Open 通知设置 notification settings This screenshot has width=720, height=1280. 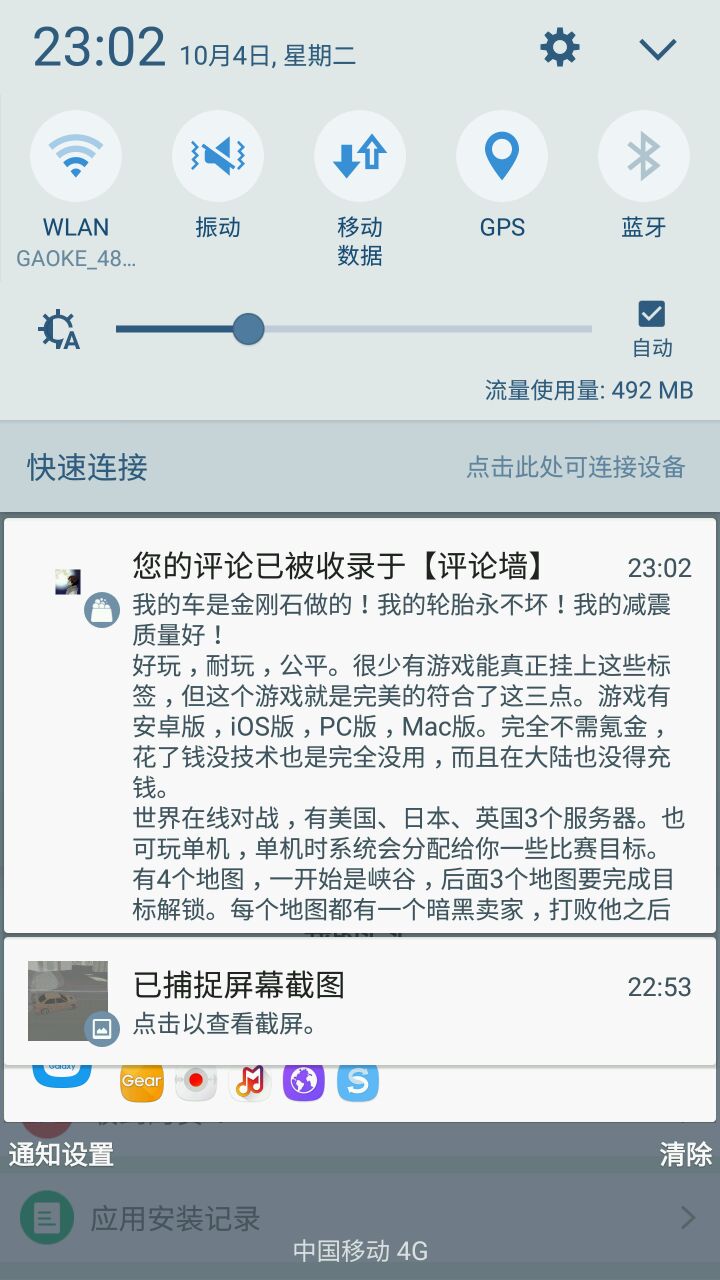62,1155
